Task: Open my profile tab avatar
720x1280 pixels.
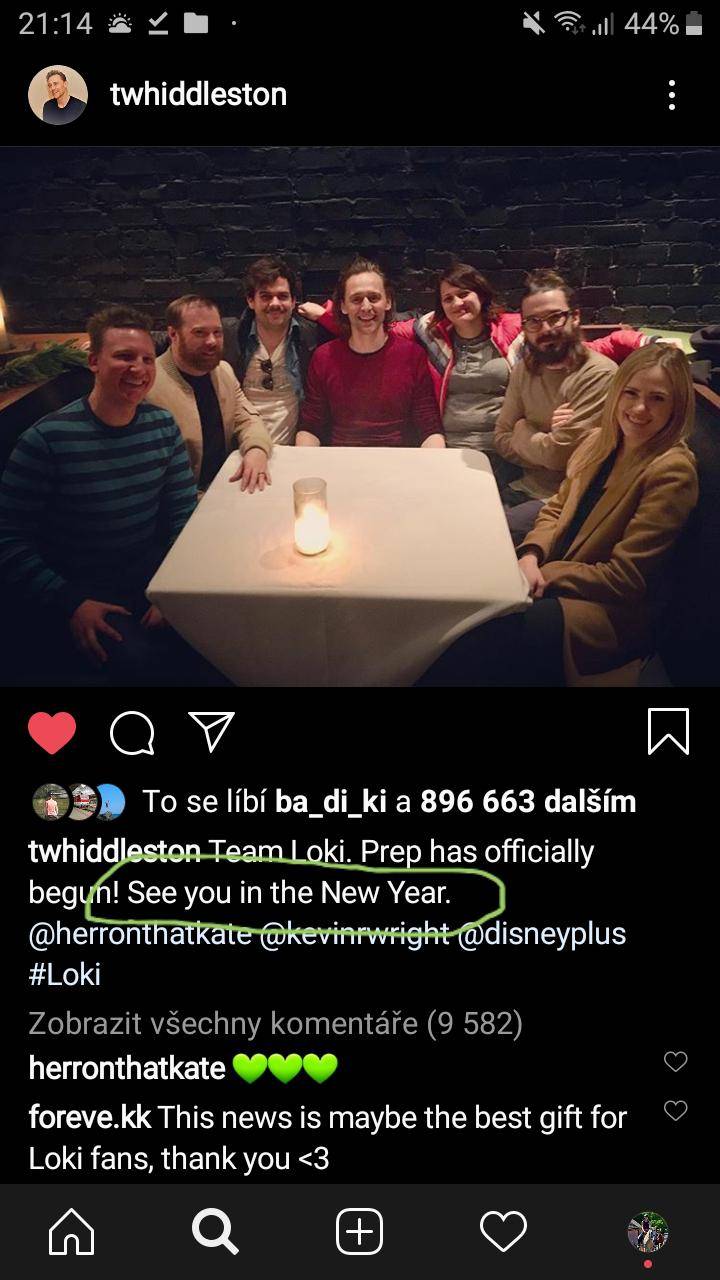Action: click(x=647, y=1232)
